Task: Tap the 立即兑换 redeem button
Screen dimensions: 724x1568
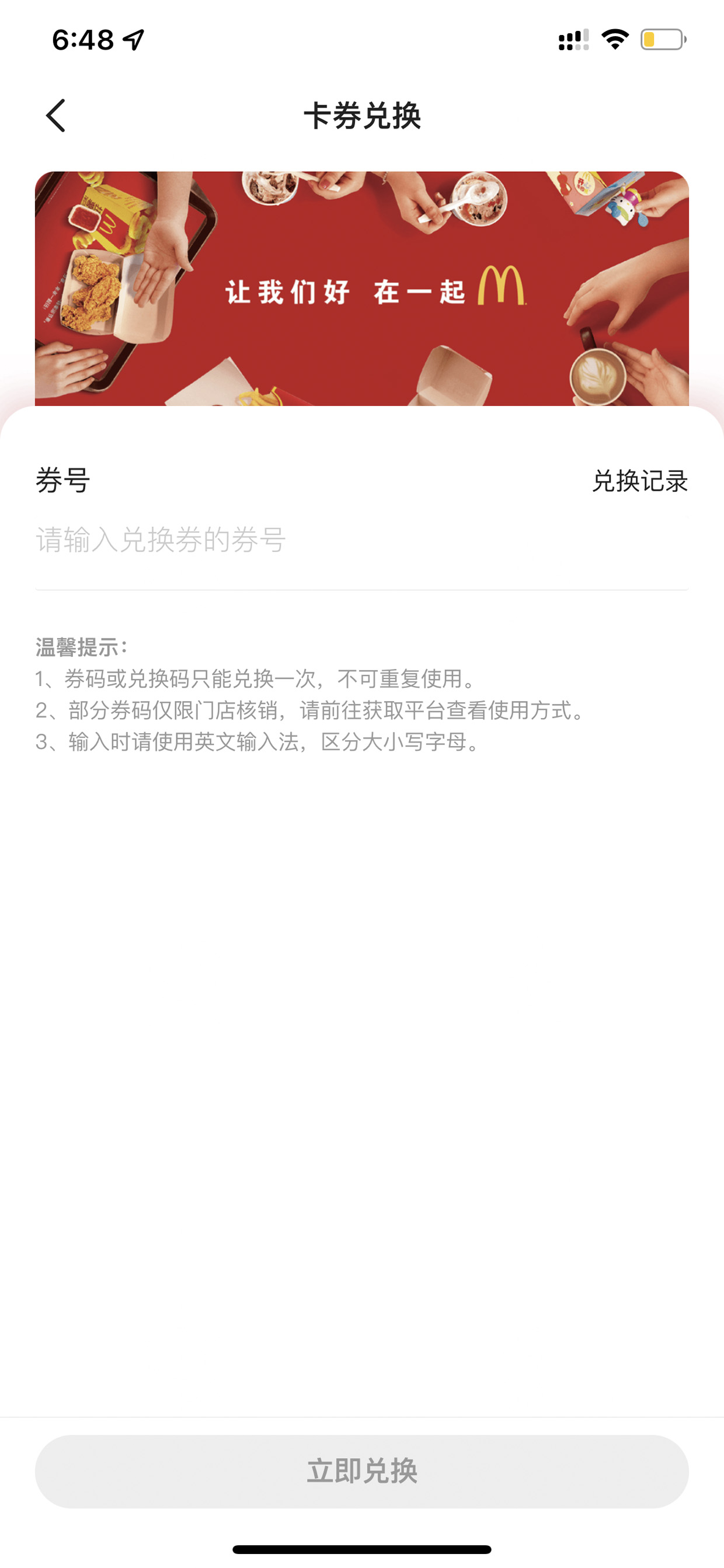Action: (x=361, y=1471)
